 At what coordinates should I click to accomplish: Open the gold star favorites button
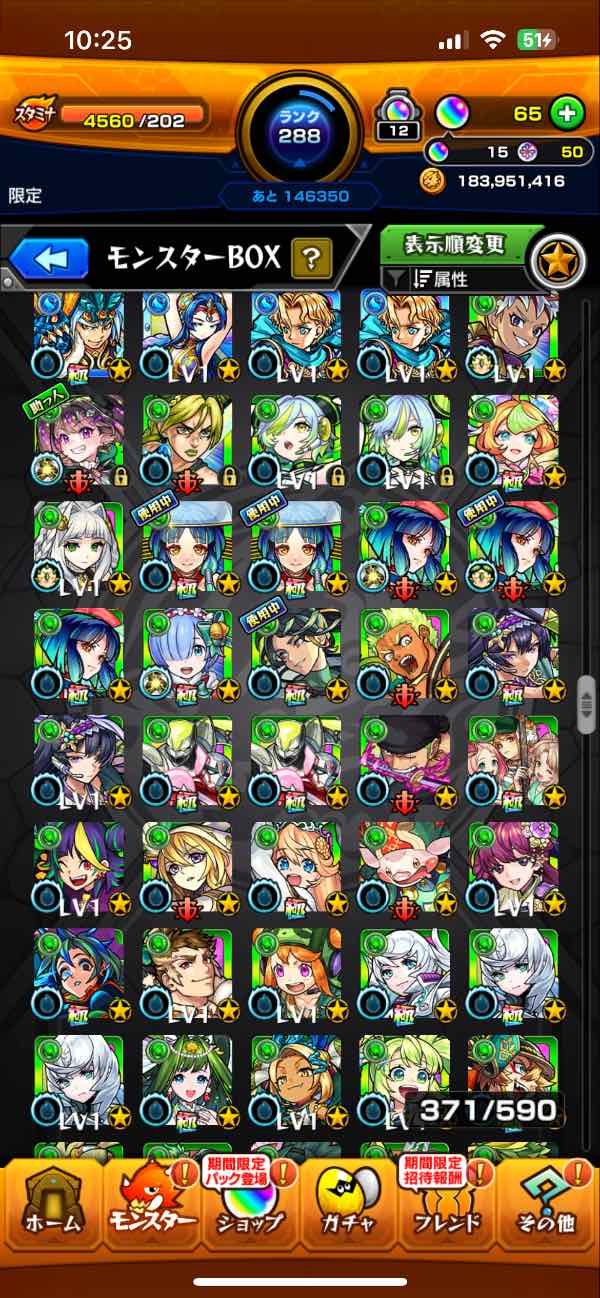pyautogui.click(x=556, y=259)
